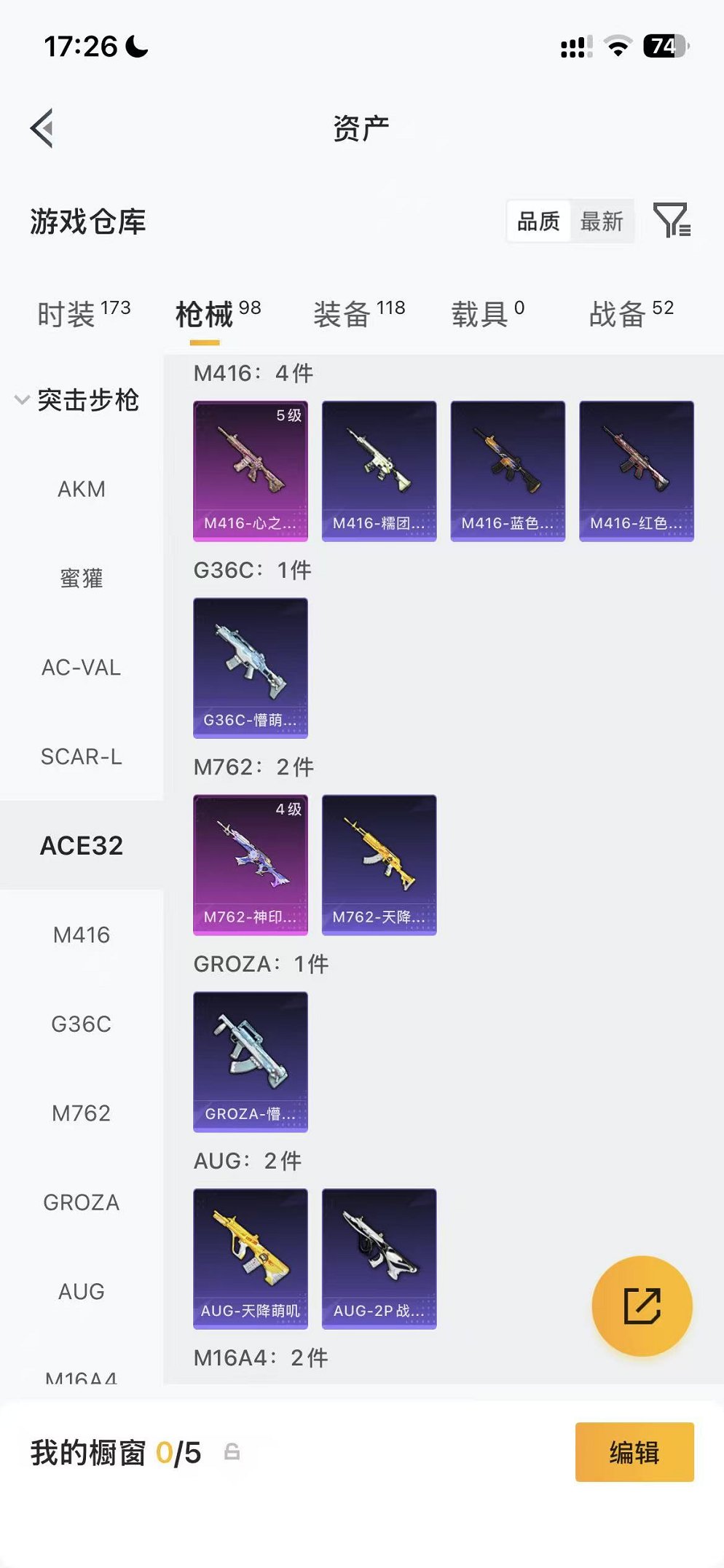Open the M762-神印 level 4 skin

pyautogui.click(x=251, y=865)
